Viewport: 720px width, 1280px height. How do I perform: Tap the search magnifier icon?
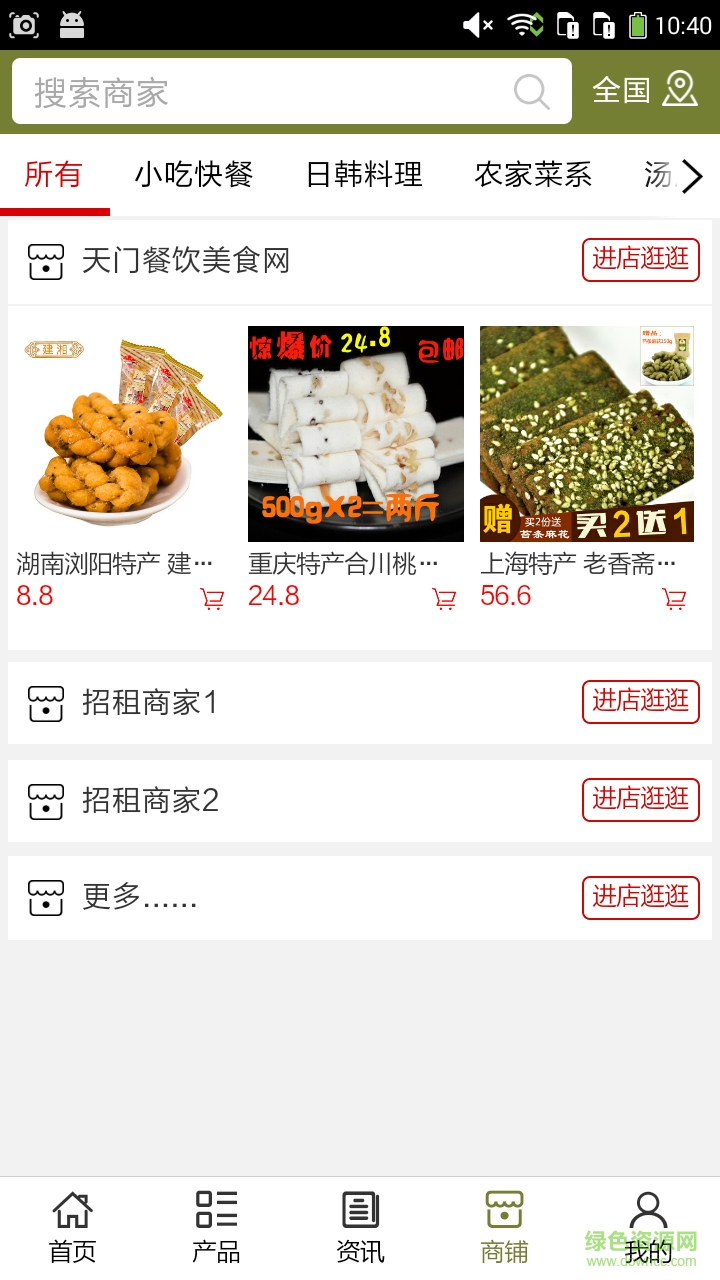pyautogui.click(x=532, y=91)
